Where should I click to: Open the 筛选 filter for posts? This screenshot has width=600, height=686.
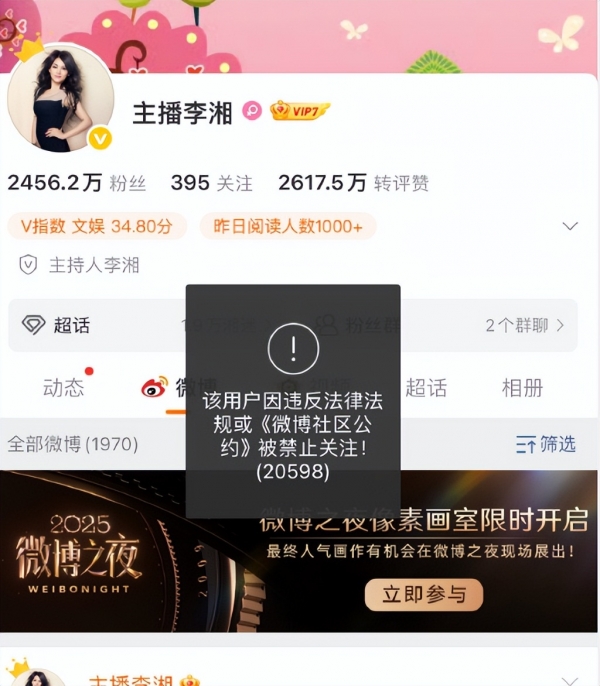[x=546, y=443]
